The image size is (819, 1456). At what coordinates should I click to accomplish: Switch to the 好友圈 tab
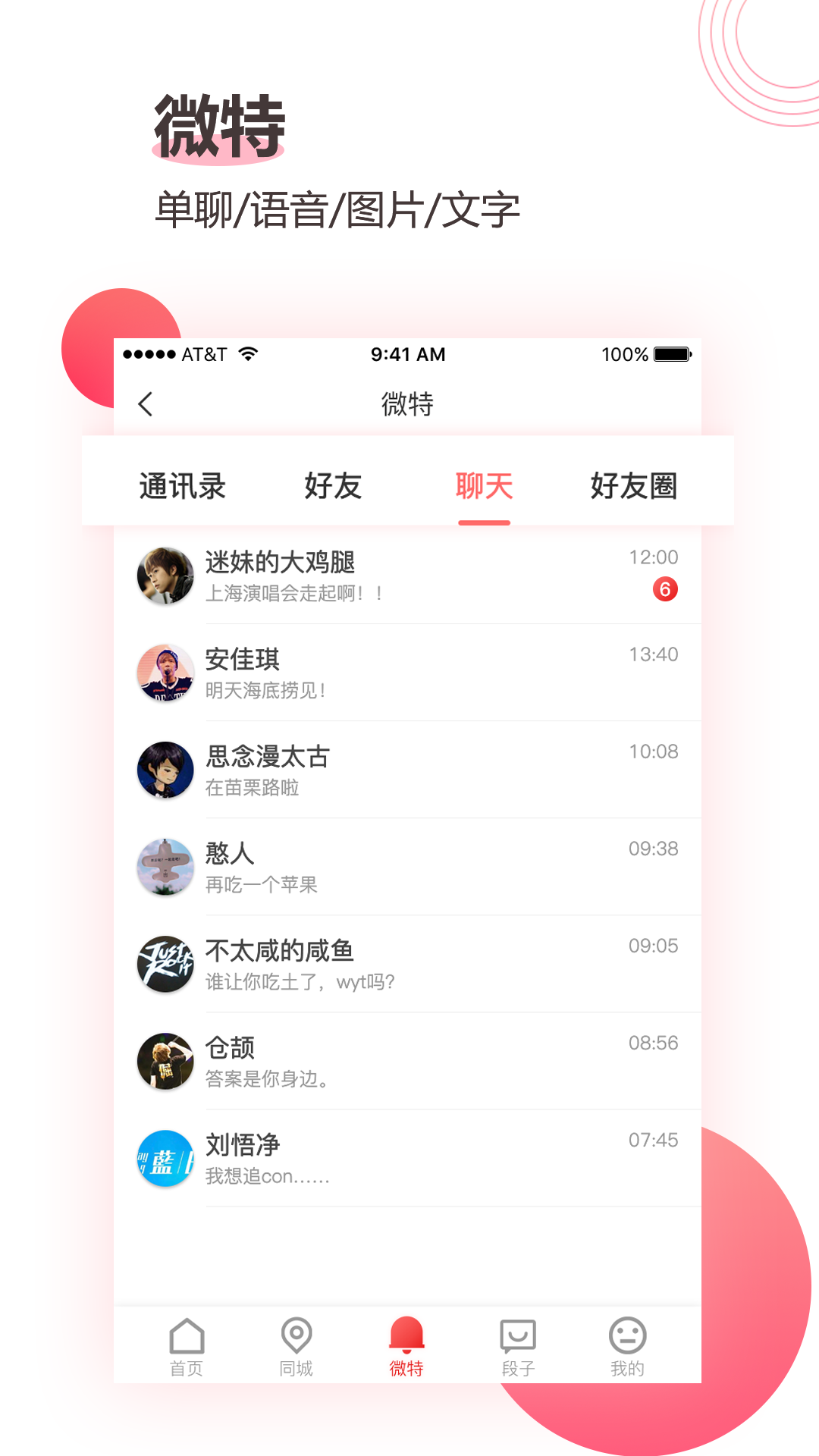click(x=635, y=485)
